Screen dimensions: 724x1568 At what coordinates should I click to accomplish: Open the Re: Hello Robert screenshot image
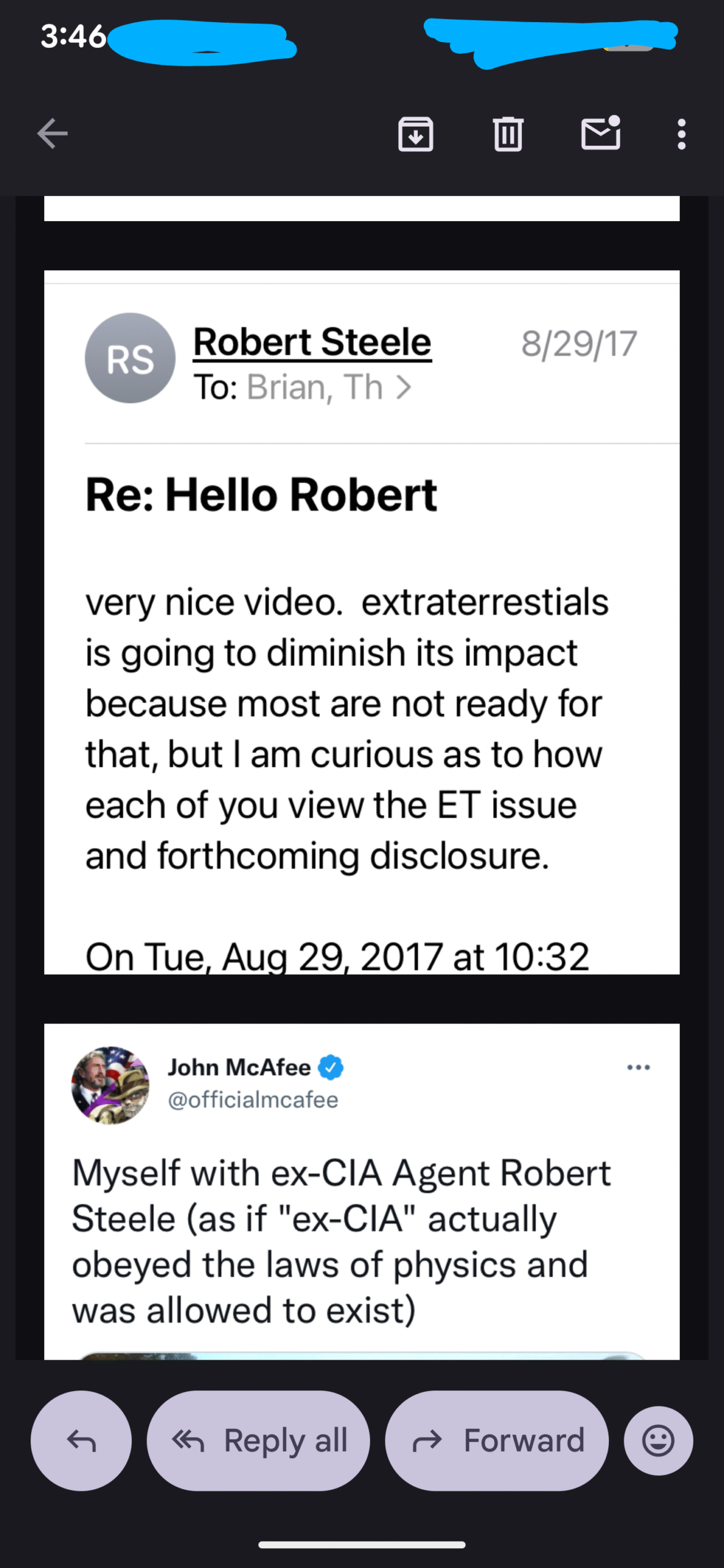pos(361,622)
